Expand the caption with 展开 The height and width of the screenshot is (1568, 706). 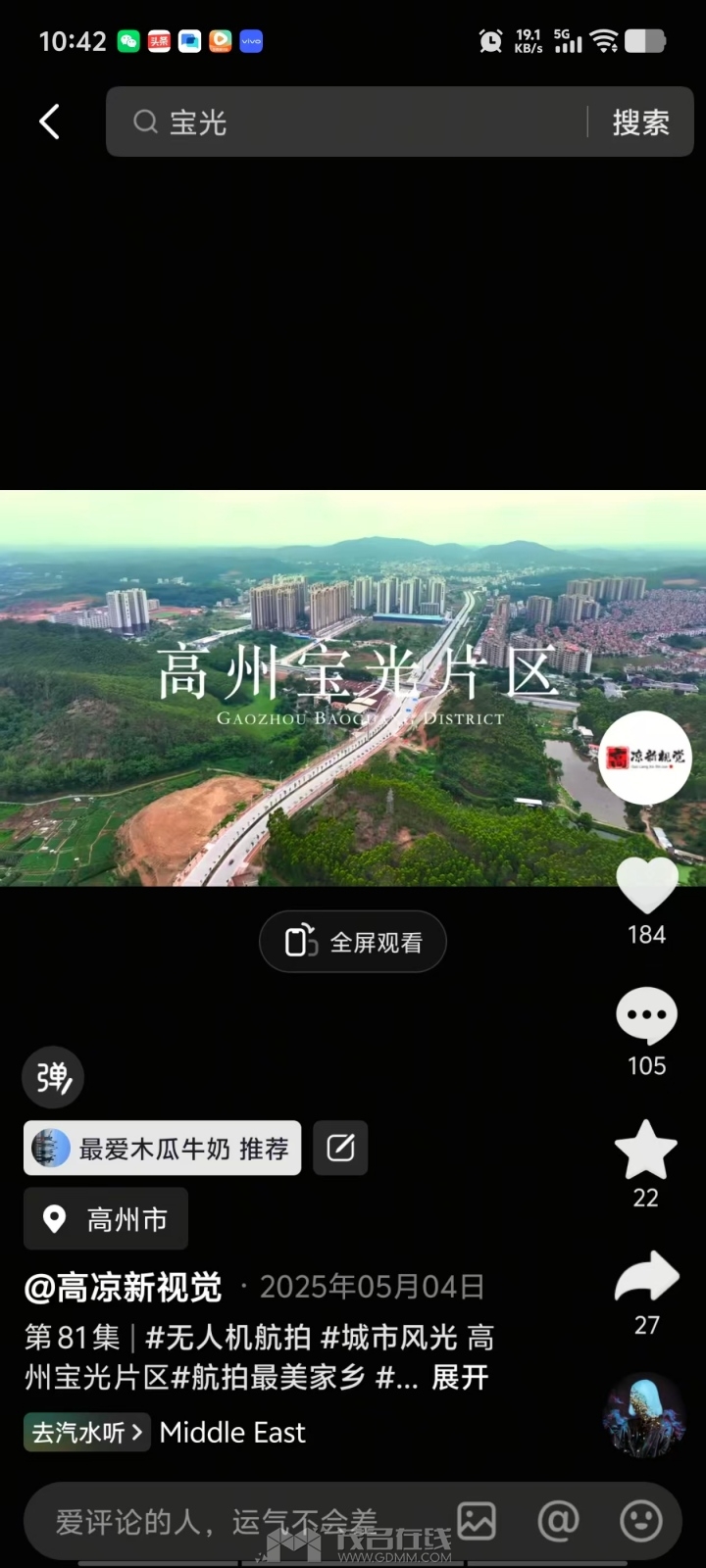pos(460,1378)
